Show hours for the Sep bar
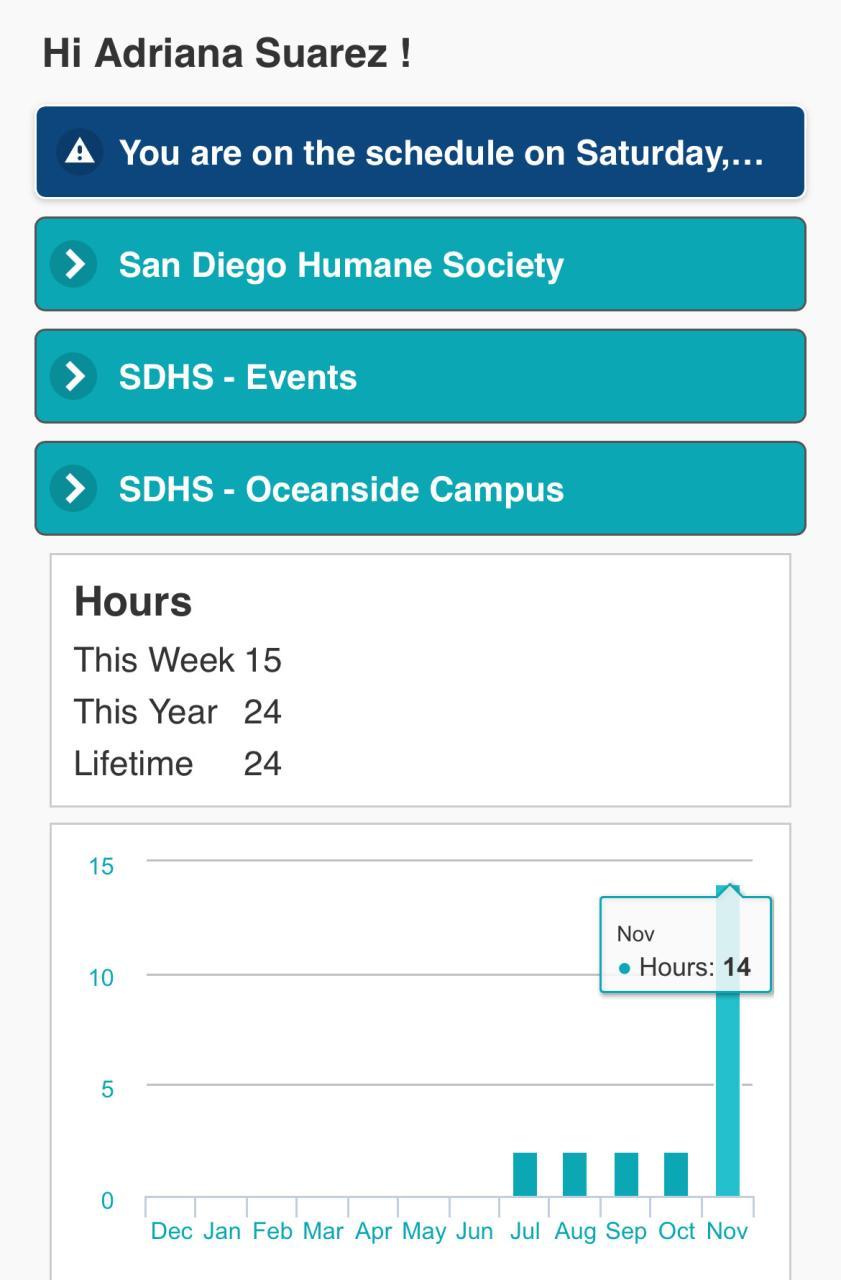Screen dimensions: 841x1280 click(x=626, y=1174)
